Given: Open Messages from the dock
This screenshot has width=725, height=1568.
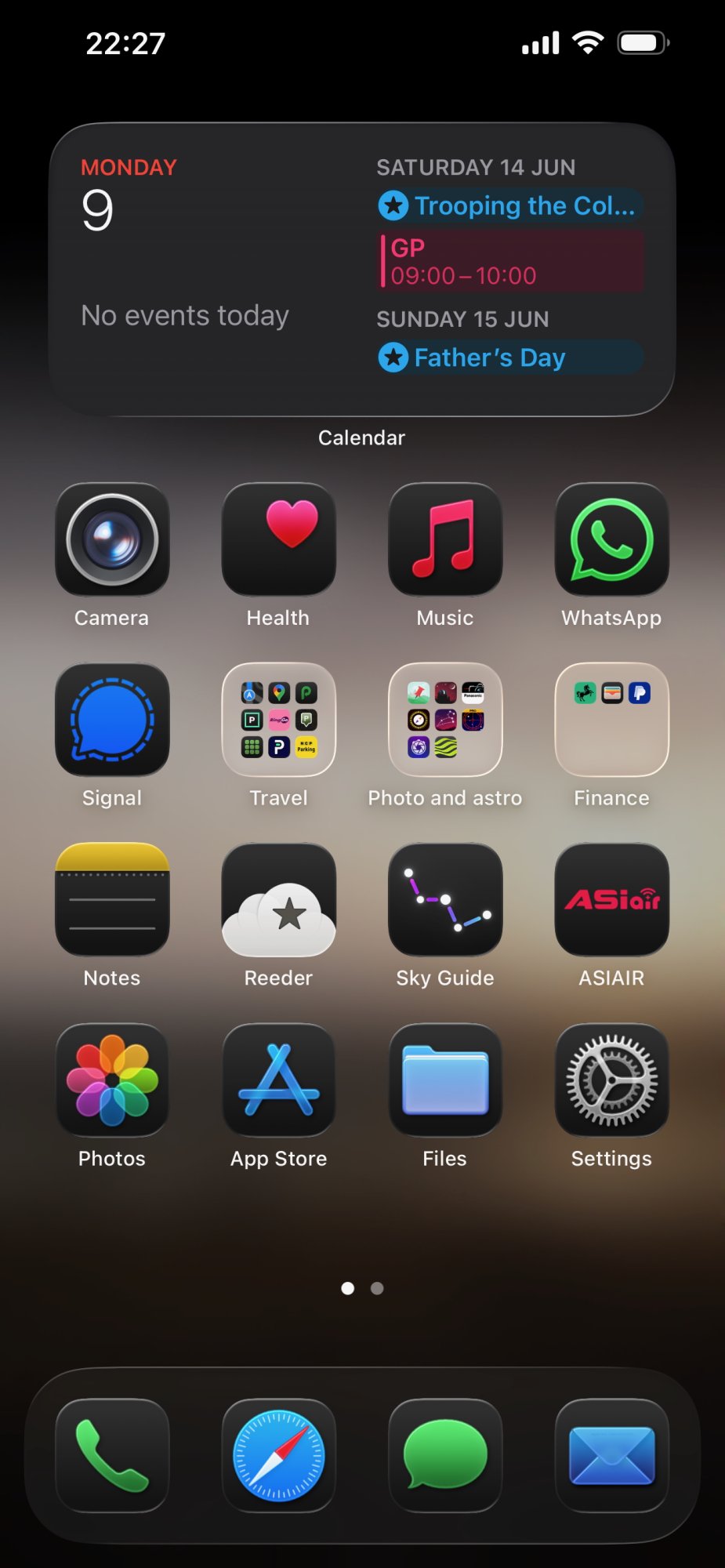Looking at the screenshot, I should point(445,1456).
